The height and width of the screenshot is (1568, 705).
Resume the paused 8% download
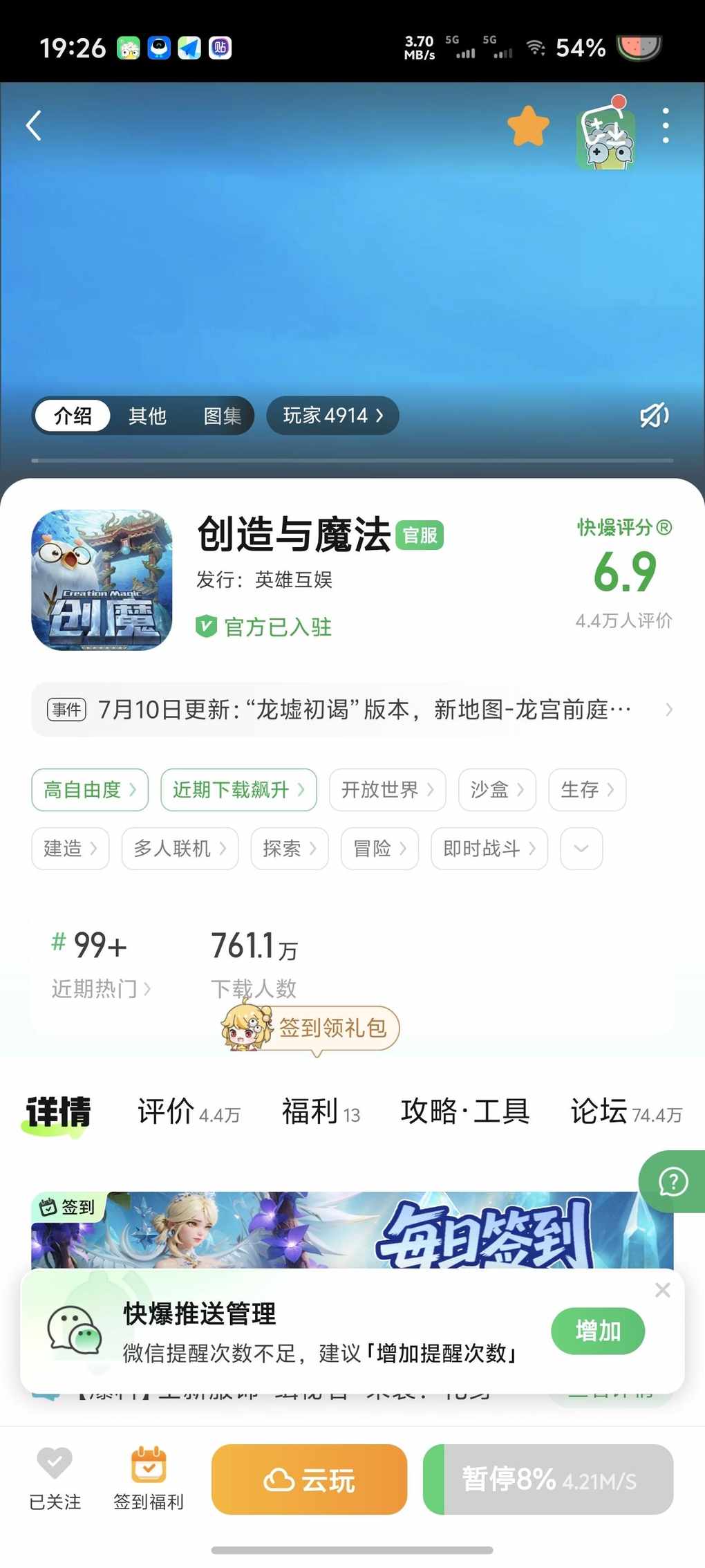coord(548,1479)
